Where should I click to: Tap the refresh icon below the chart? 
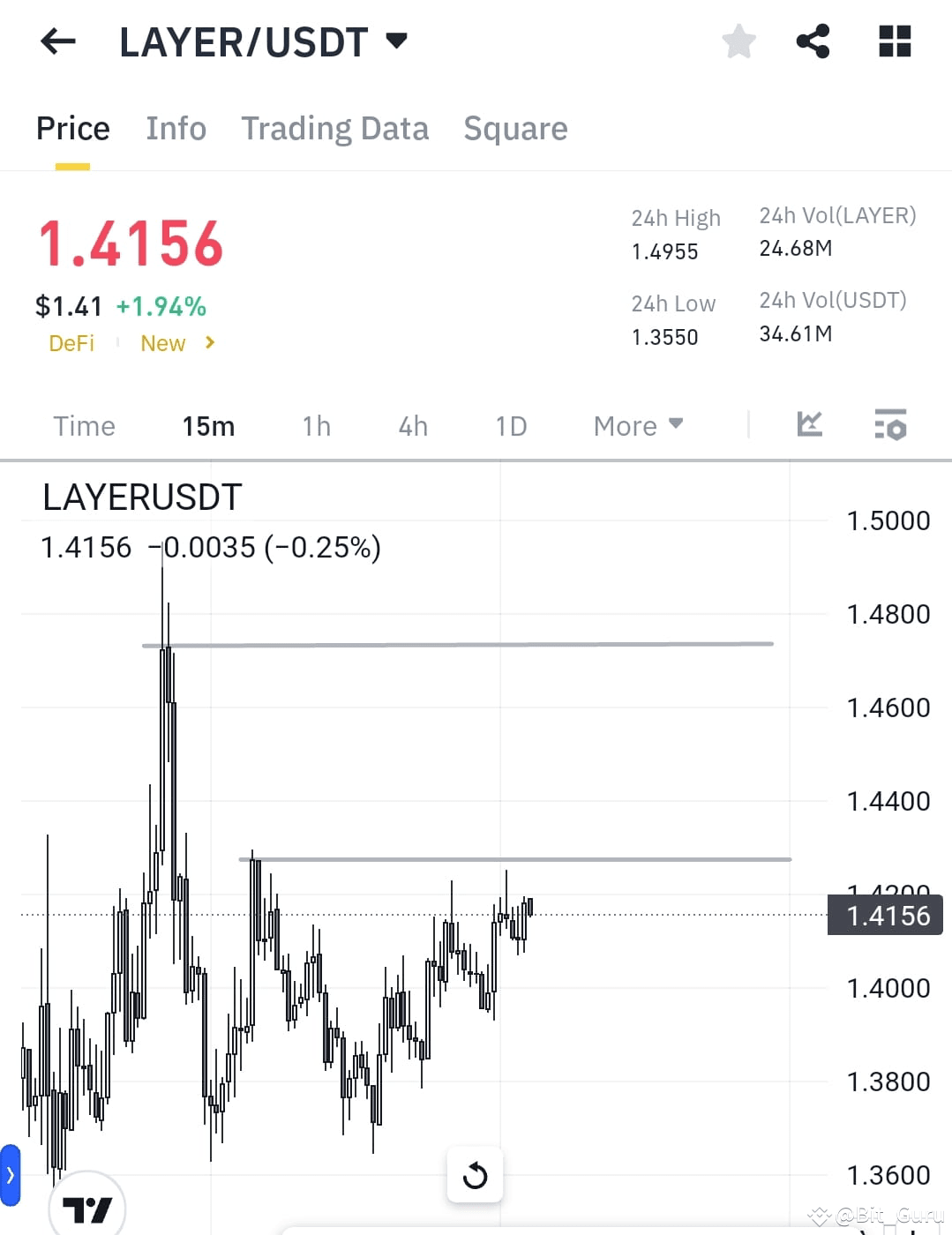[x=475, y=1175]
